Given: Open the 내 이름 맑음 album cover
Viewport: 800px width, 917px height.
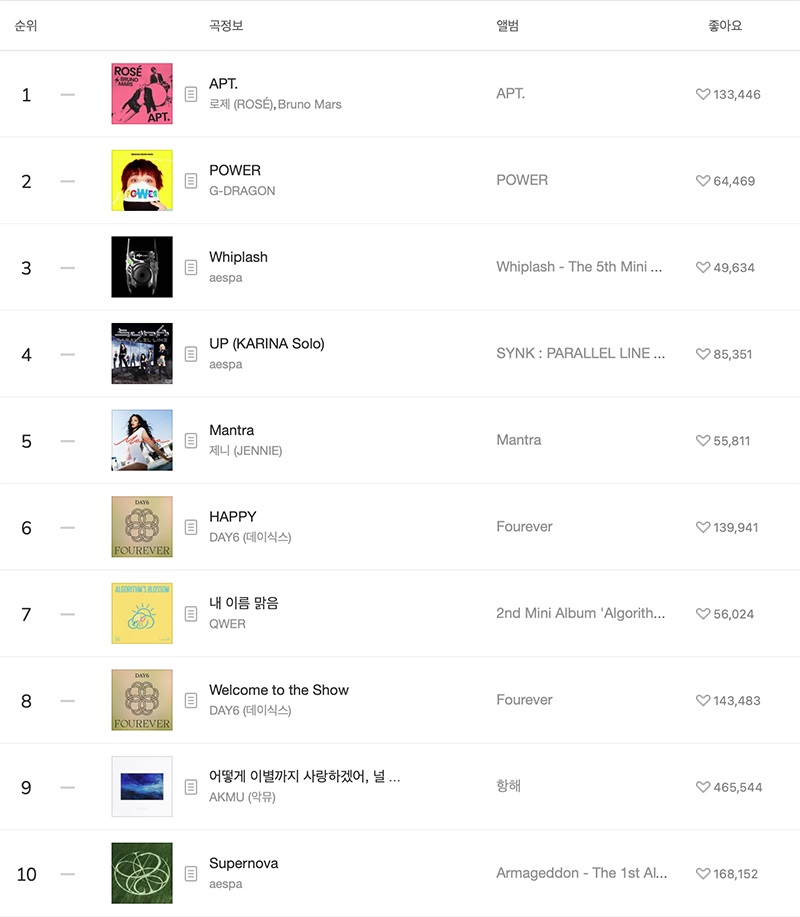Looking at the screenshot, I should coord(142,614).
